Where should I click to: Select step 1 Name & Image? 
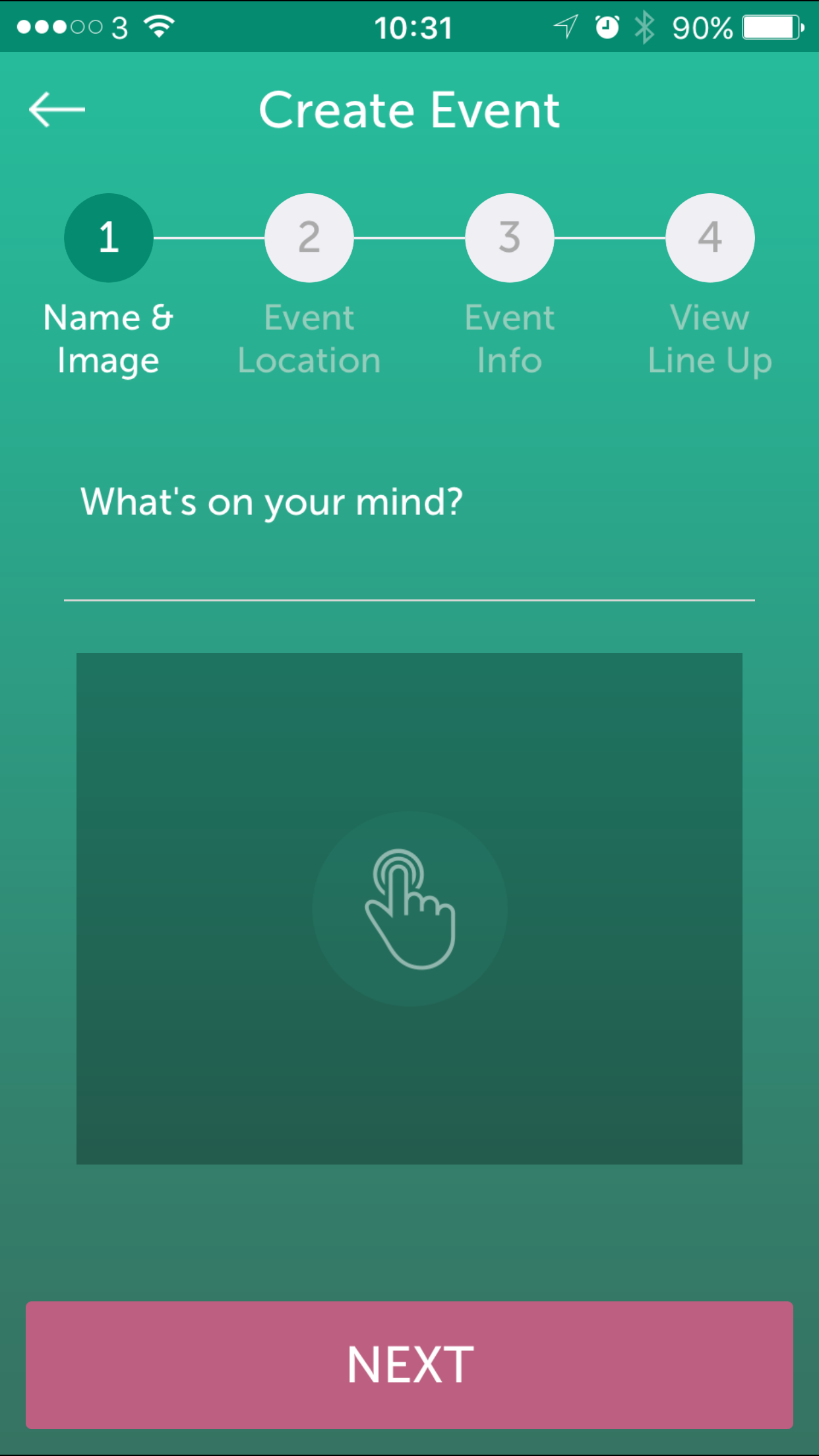tap(109, 238)
